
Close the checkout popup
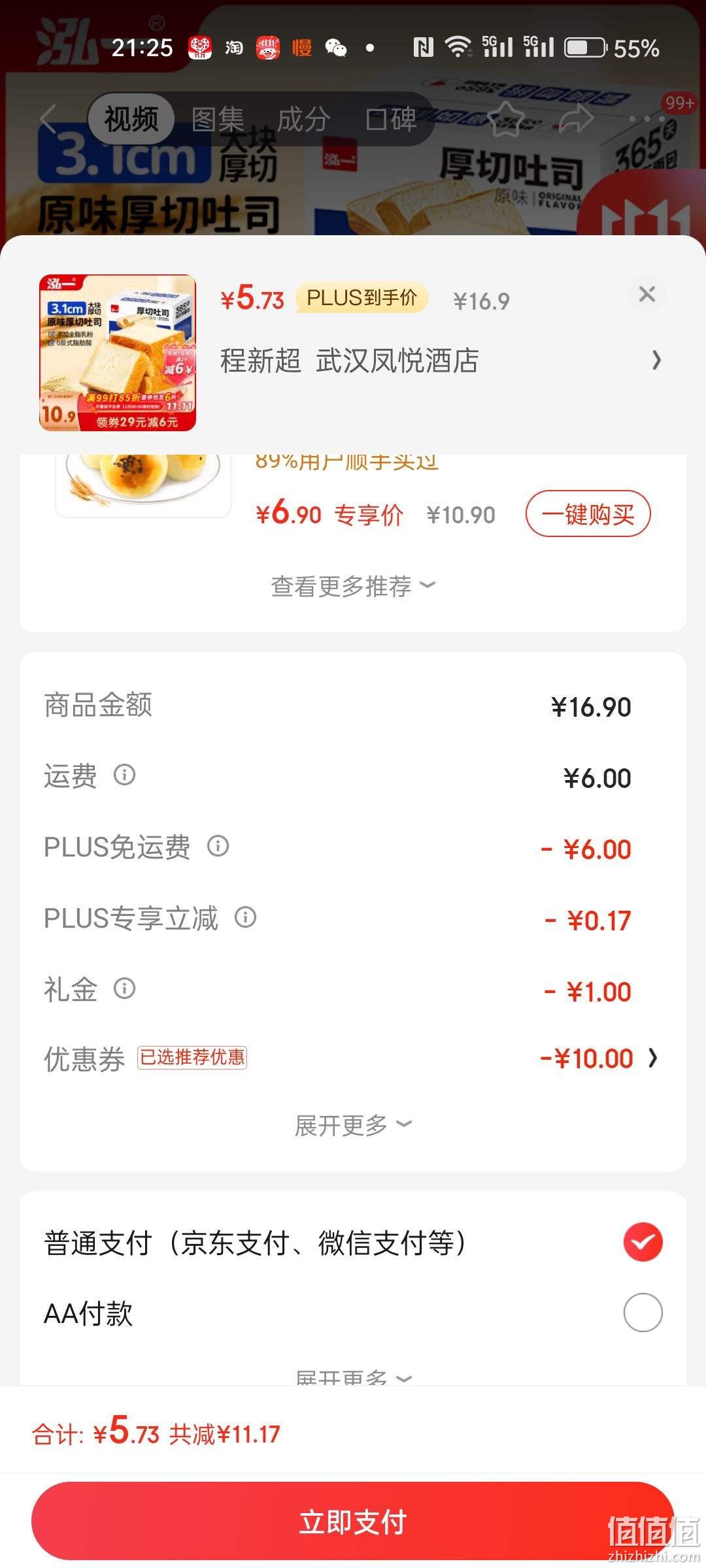647,294
